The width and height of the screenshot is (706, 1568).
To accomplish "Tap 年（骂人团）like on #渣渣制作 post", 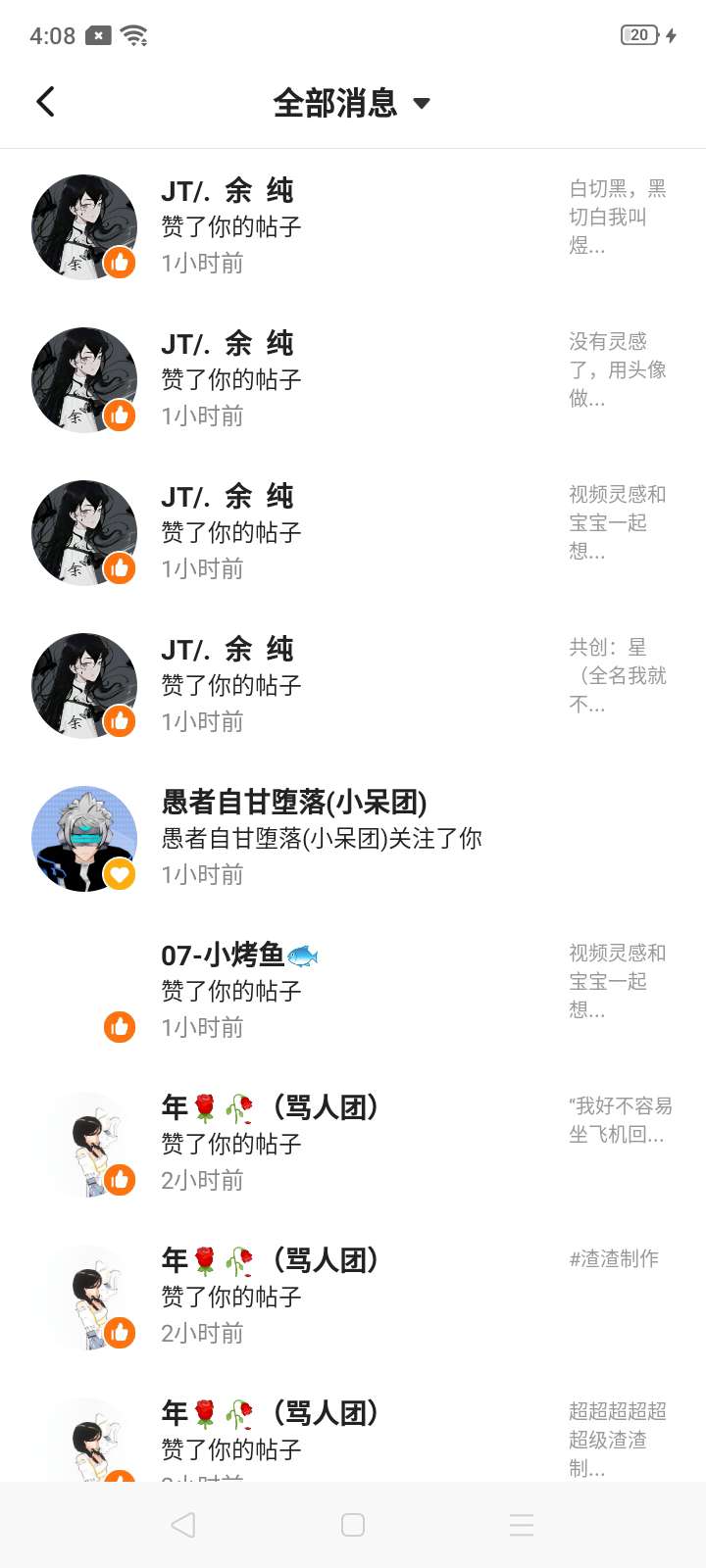I will pyautogui.click(x=353, y=1297).
